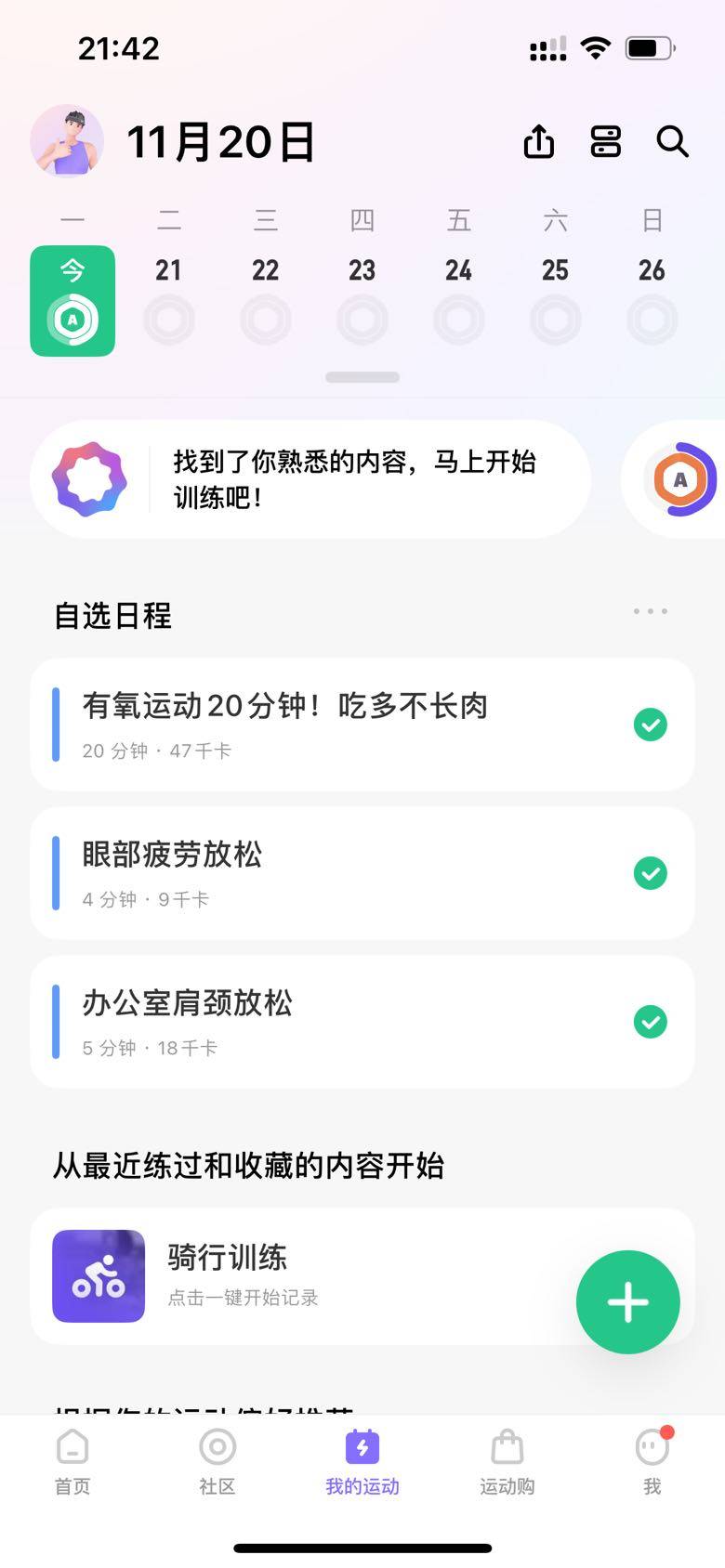Tap the share icon in the header
The width and height of the screenshot is (725, 1568).
coord(539,142)
